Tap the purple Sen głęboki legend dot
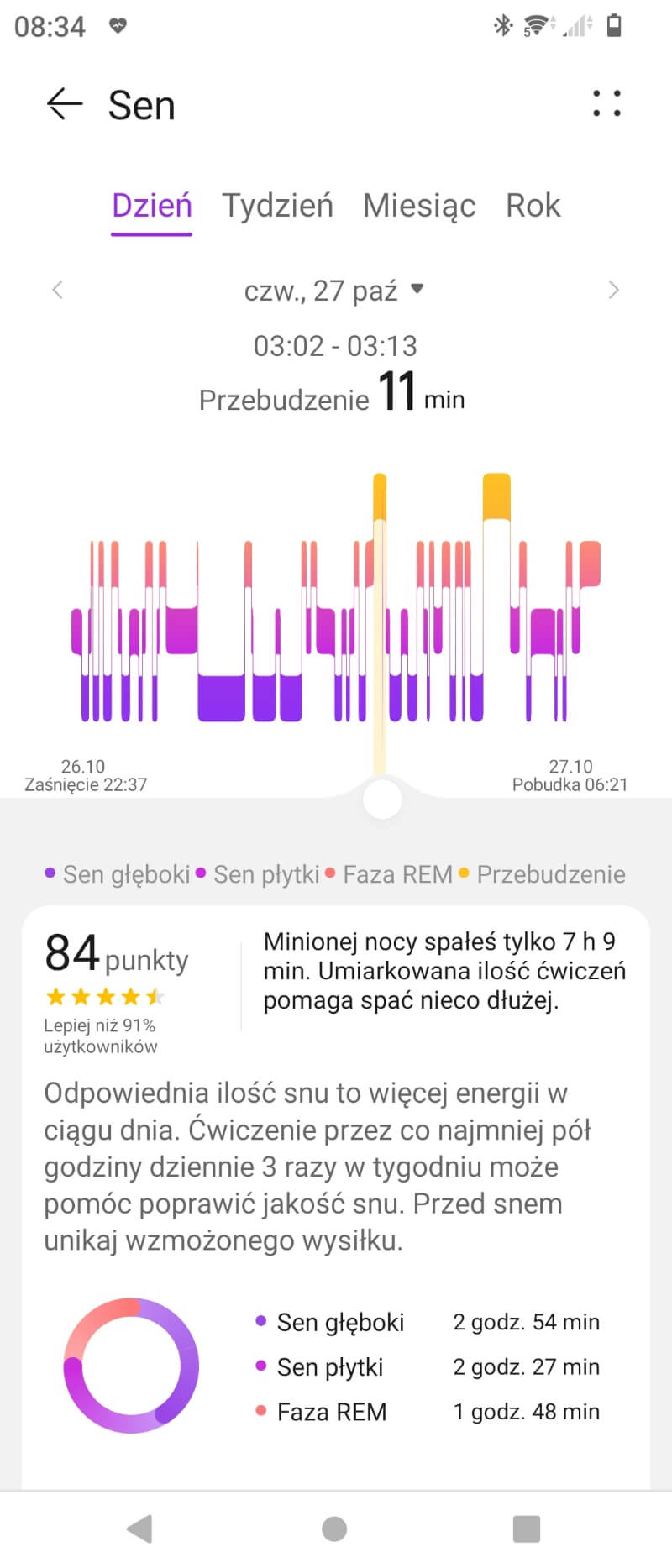672x1568 pixels. click(x=50, y=873)
